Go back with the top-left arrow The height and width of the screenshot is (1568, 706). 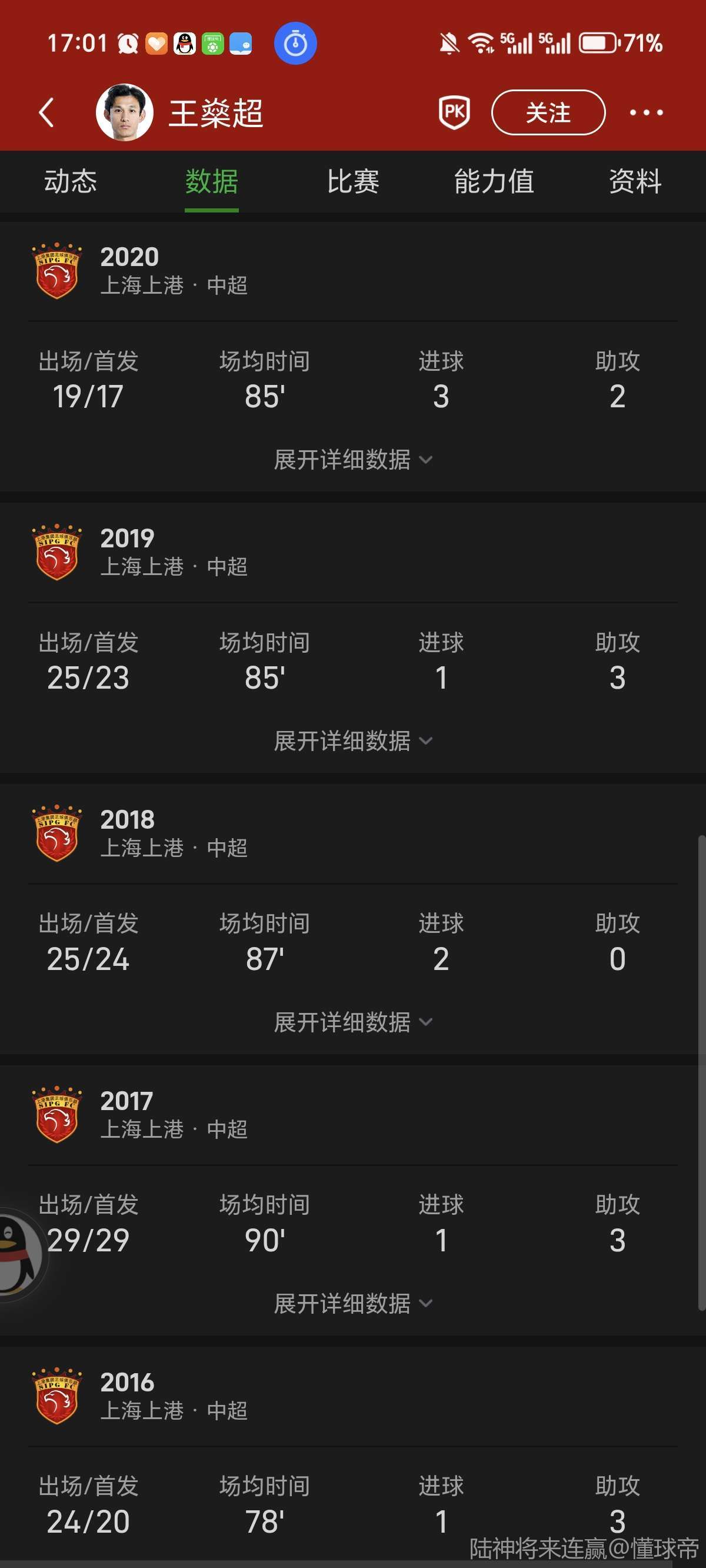coord(46,112)
